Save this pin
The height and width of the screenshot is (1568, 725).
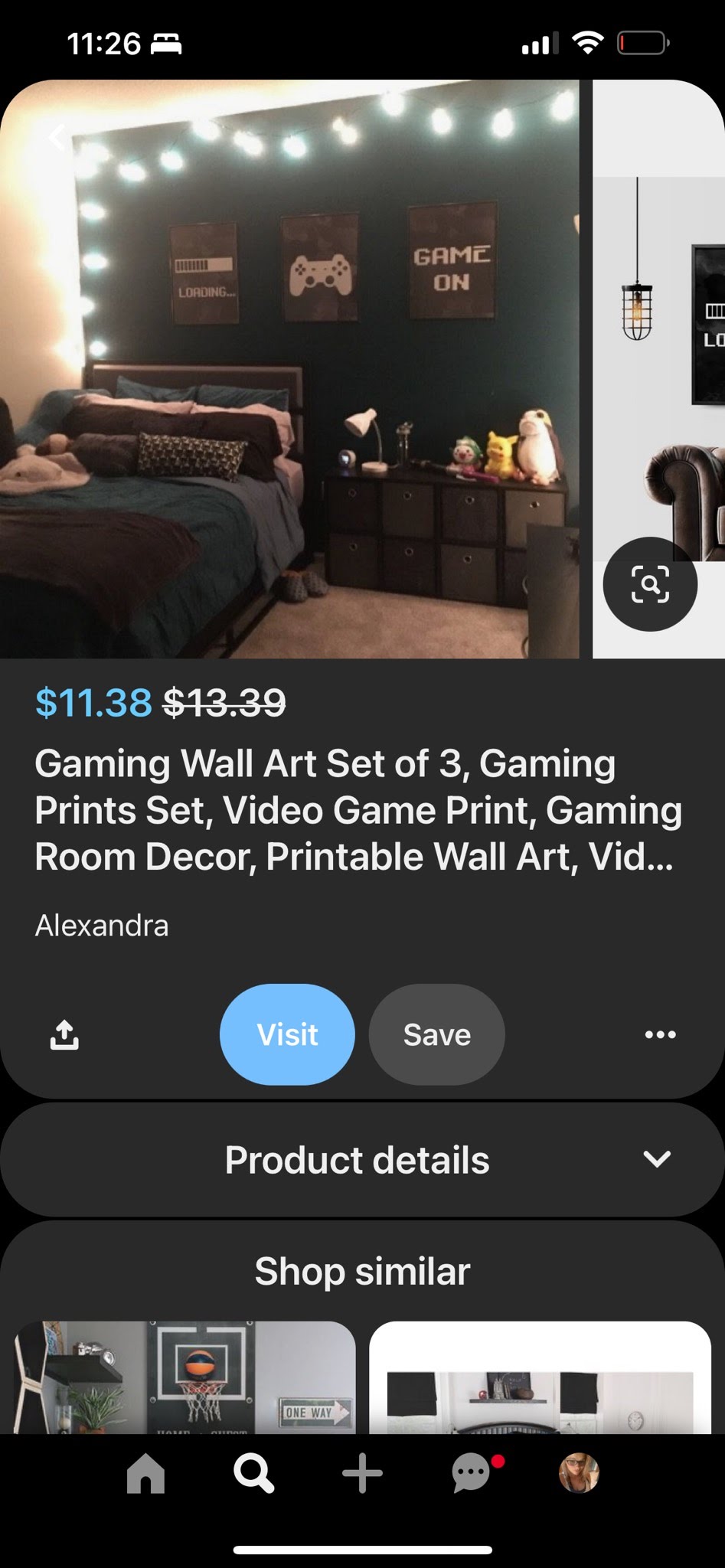point(437,1034)
